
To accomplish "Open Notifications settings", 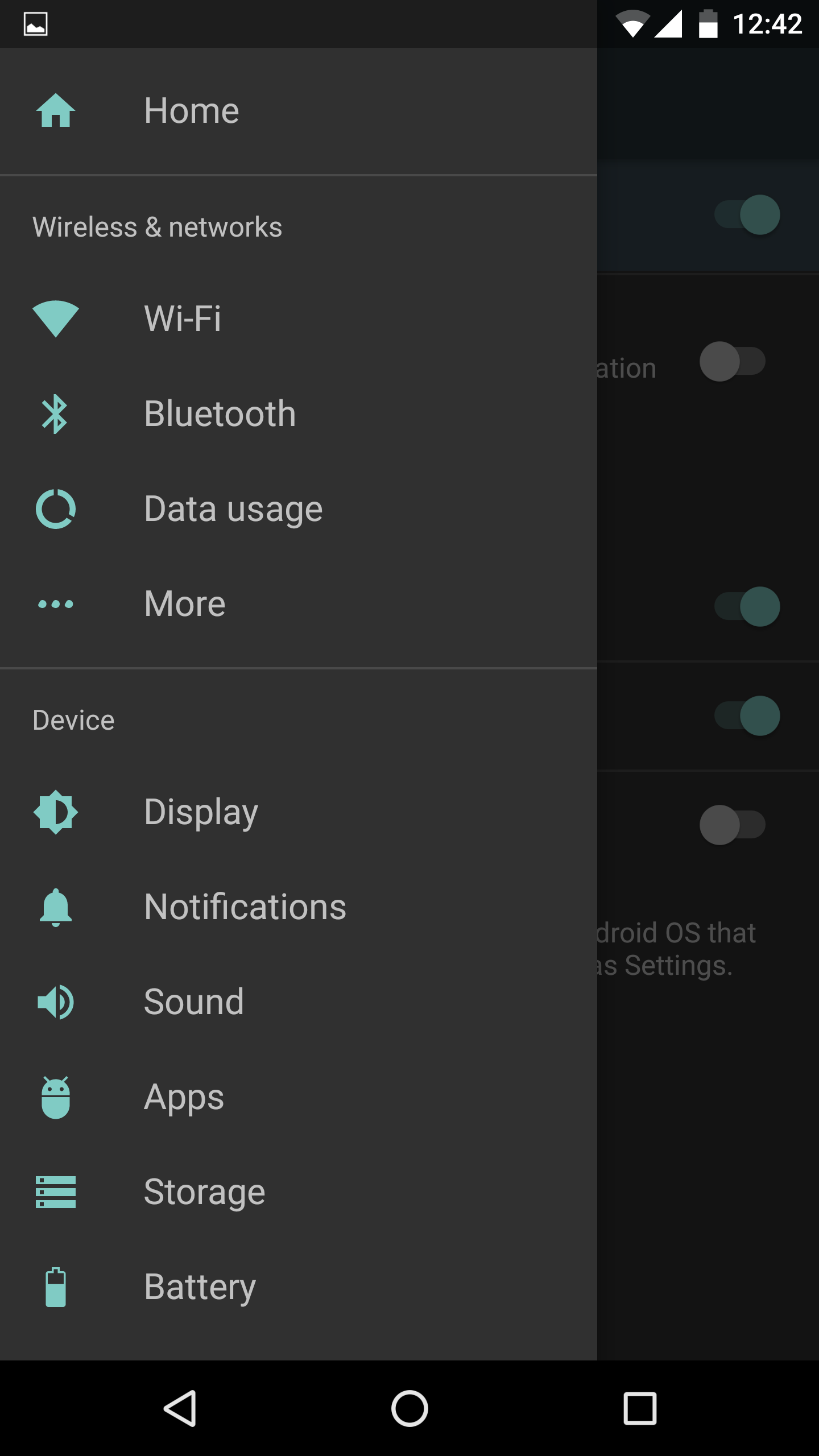I will (299, 907).
